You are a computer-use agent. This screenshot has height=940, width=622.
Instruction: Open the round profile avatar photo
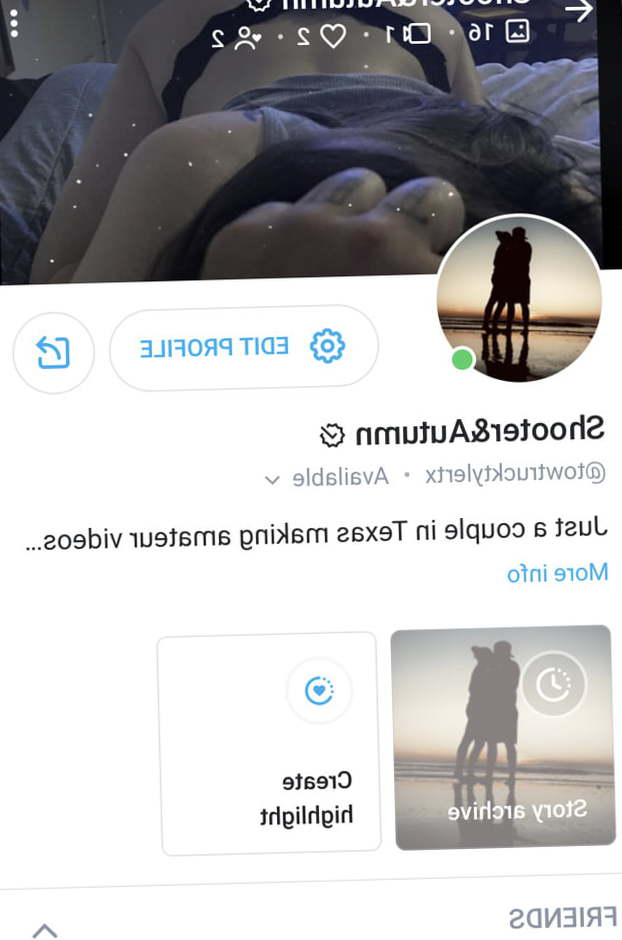point(520,298)
